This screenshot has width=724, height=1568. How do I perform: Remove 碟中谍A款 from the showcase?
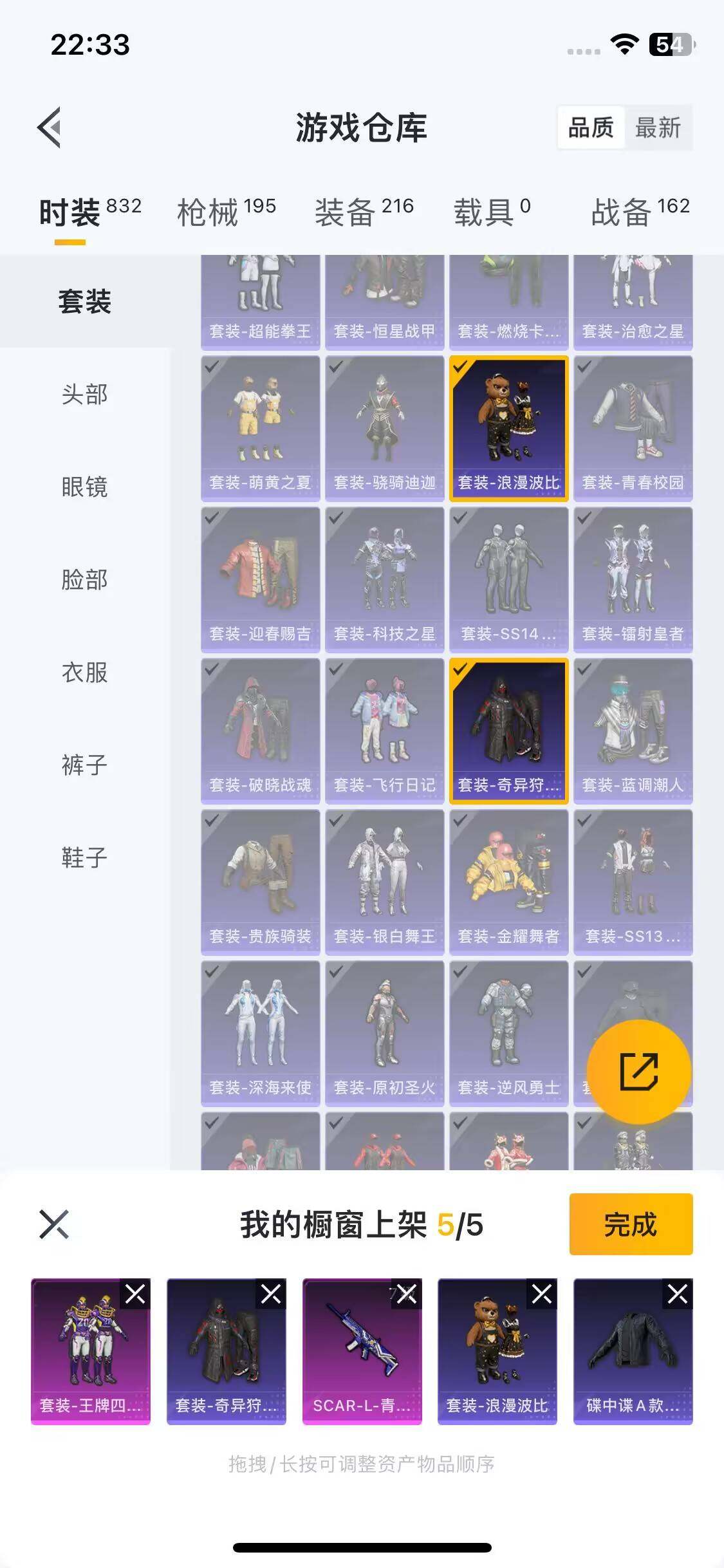click(678, 1294)
